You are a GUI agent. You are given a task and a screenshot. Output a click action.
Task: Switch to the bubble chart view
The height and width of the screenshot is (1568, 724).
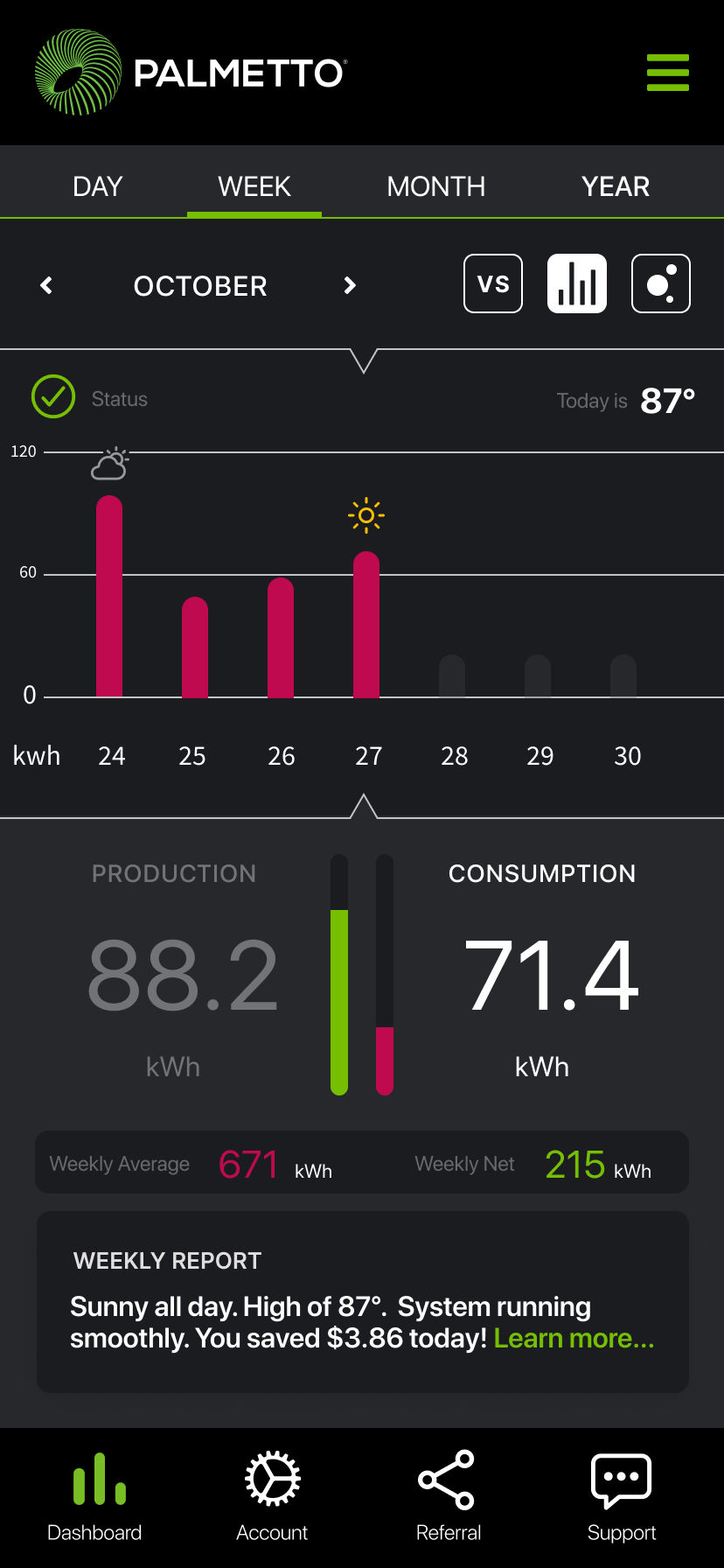point(661,283)
